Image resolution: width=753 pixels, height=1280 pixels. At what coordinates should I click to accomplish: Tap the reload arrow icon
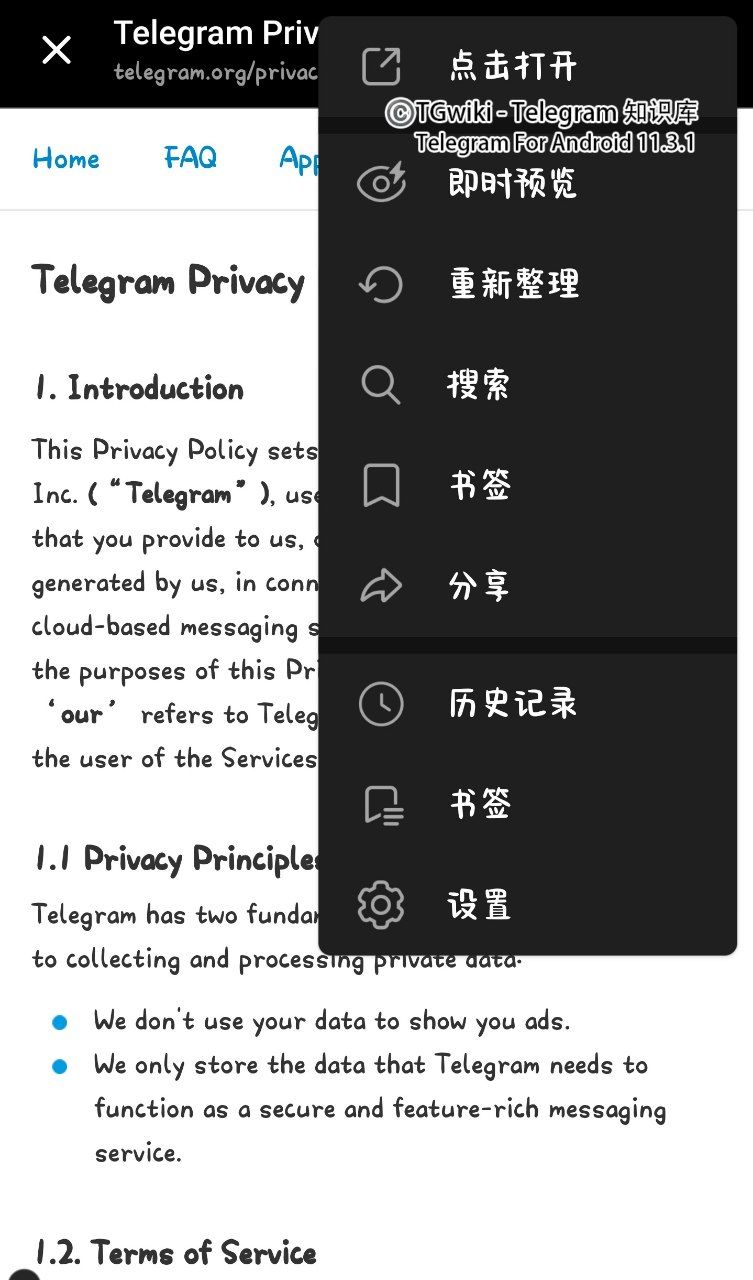[381, 284]
